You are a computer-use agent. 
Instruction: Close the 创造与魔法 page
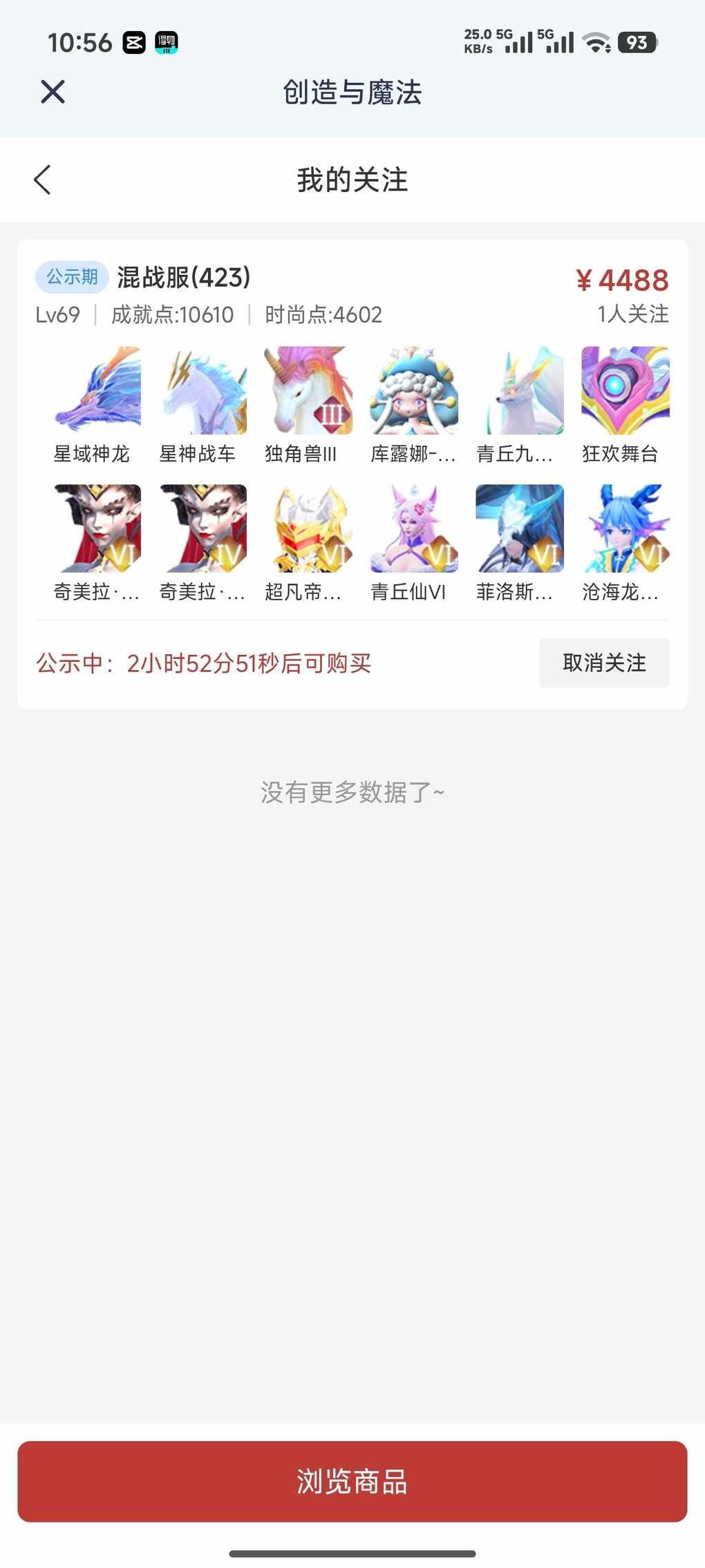click(53, 92)
